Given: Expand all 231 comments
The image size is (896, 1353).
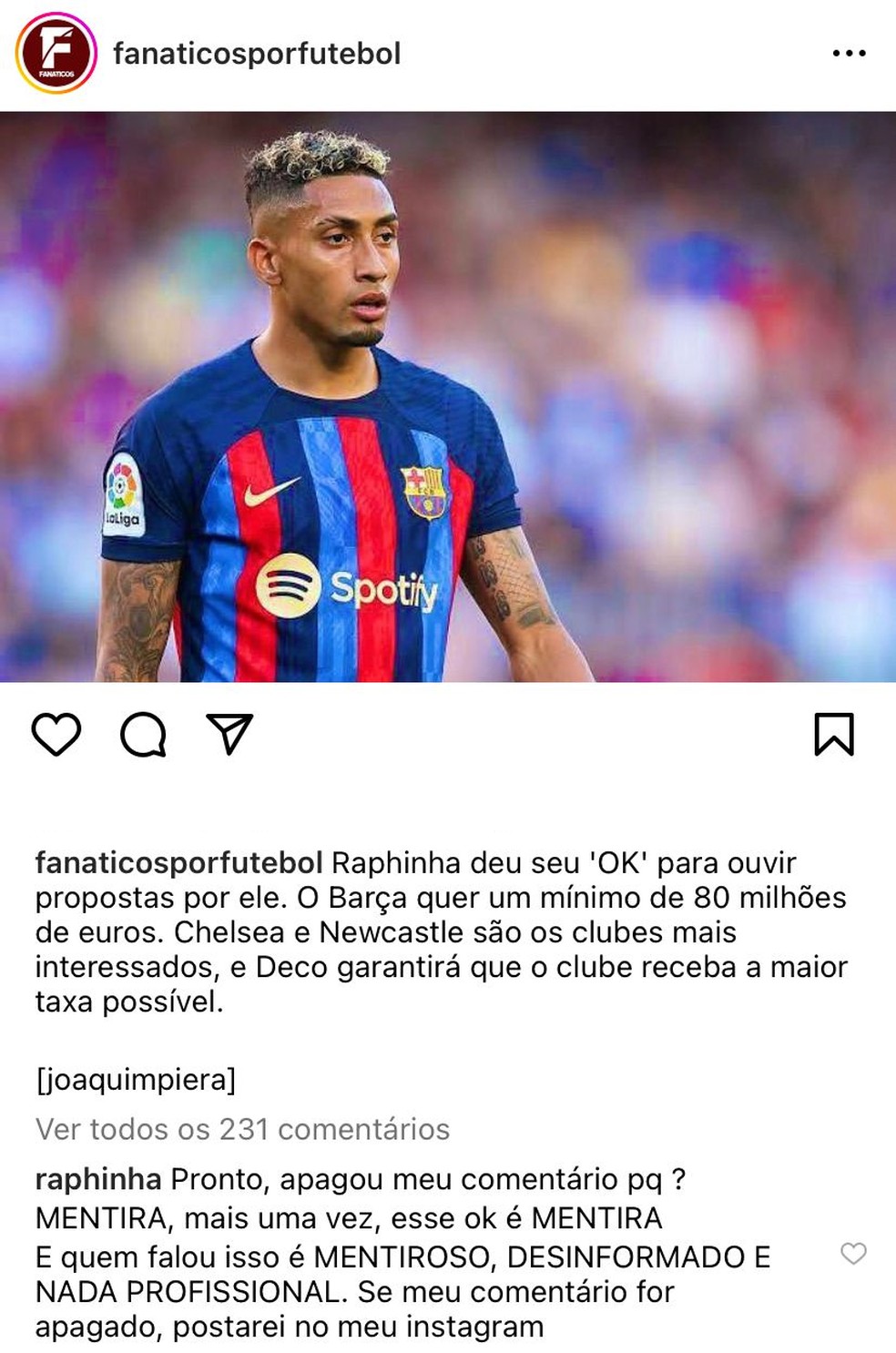Looking at the screenshot, I should 241,1131.
